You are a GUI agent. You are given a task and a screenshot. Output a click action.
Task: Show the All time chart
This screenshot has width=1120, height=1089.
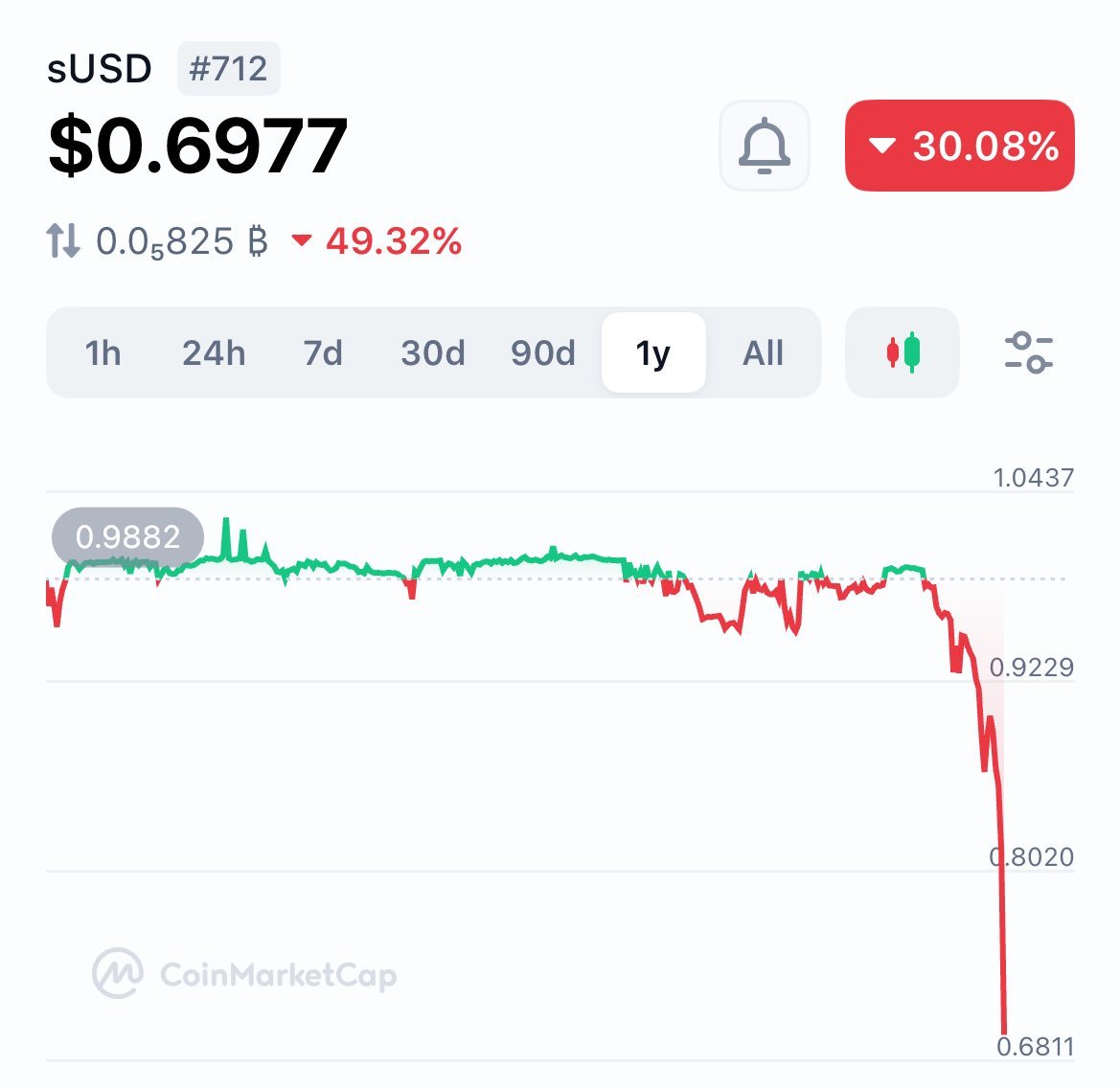pos(763,352)
